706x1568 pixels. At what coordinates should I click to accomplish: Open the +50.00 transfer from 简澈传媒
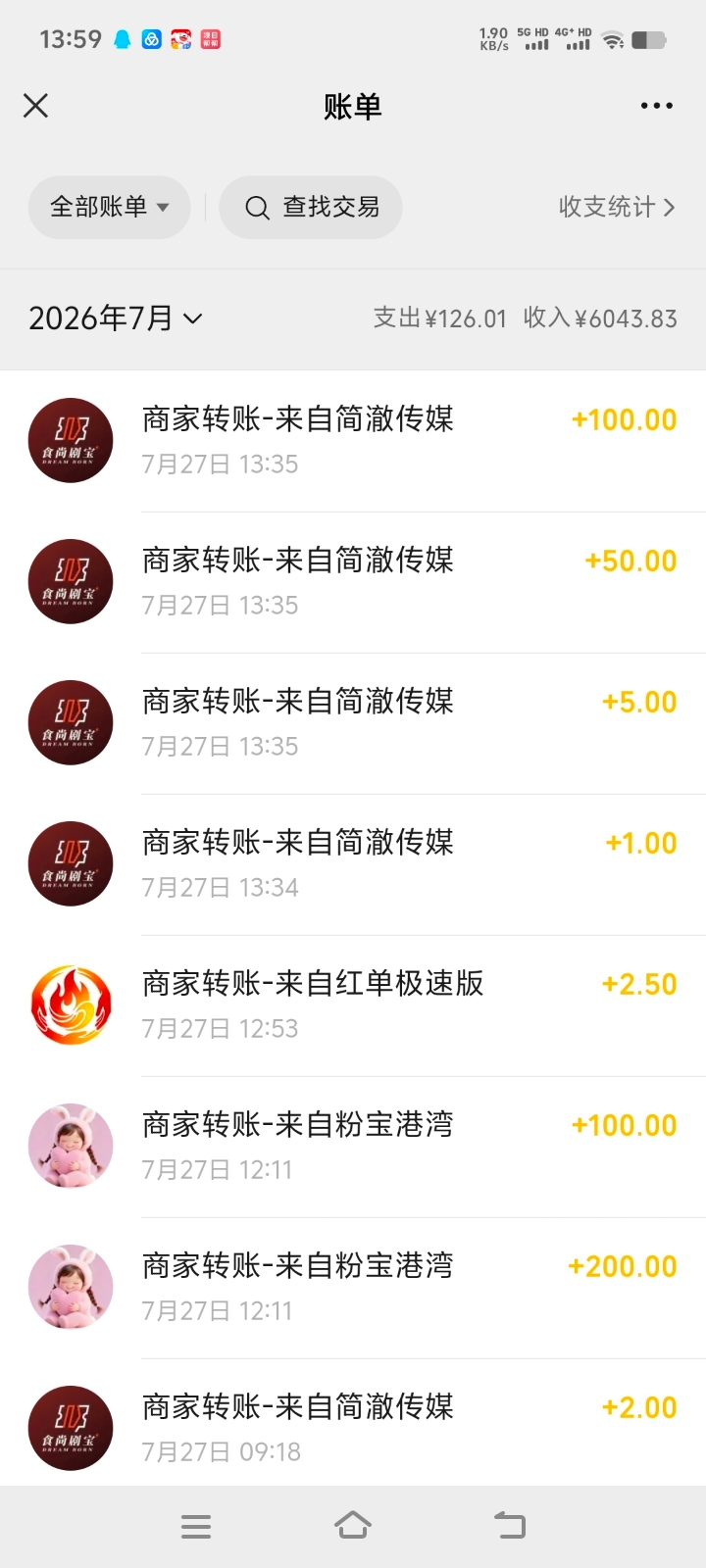(x=353, y=582)
